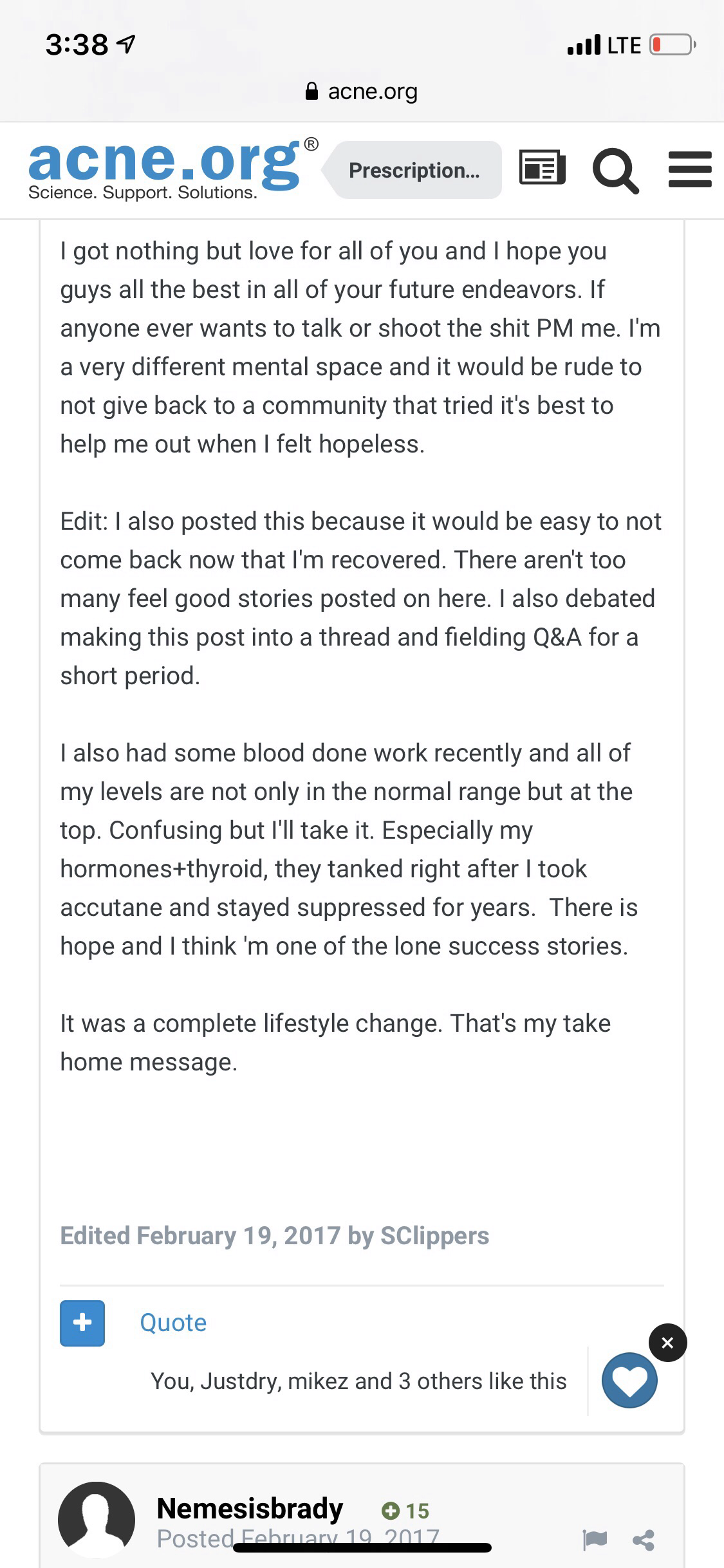
Task: Open the Prescription breadcrumb
Action: click(413, 170)
